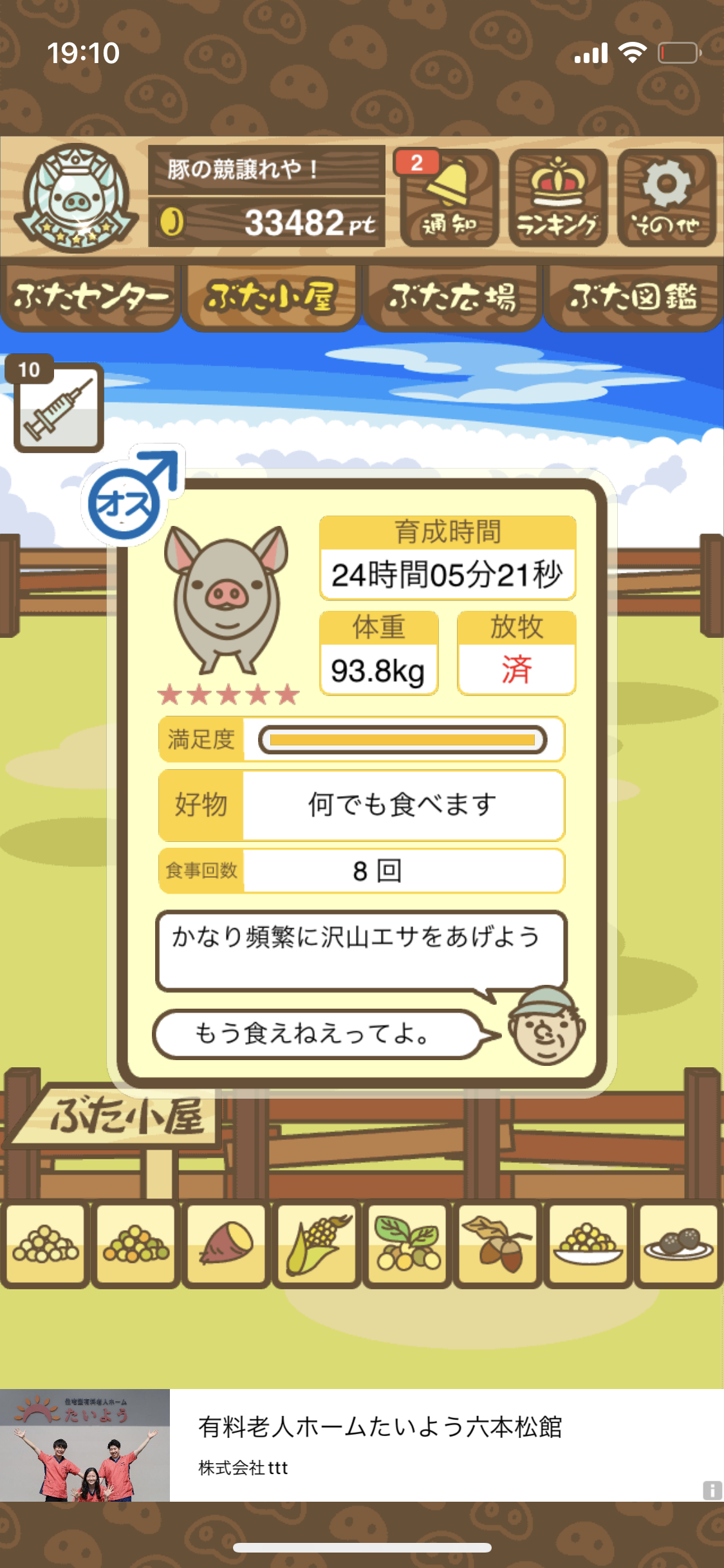This screenshot has height=1568, width=724.
Task: Feed the pig the corn
Action: (317, 1244)
